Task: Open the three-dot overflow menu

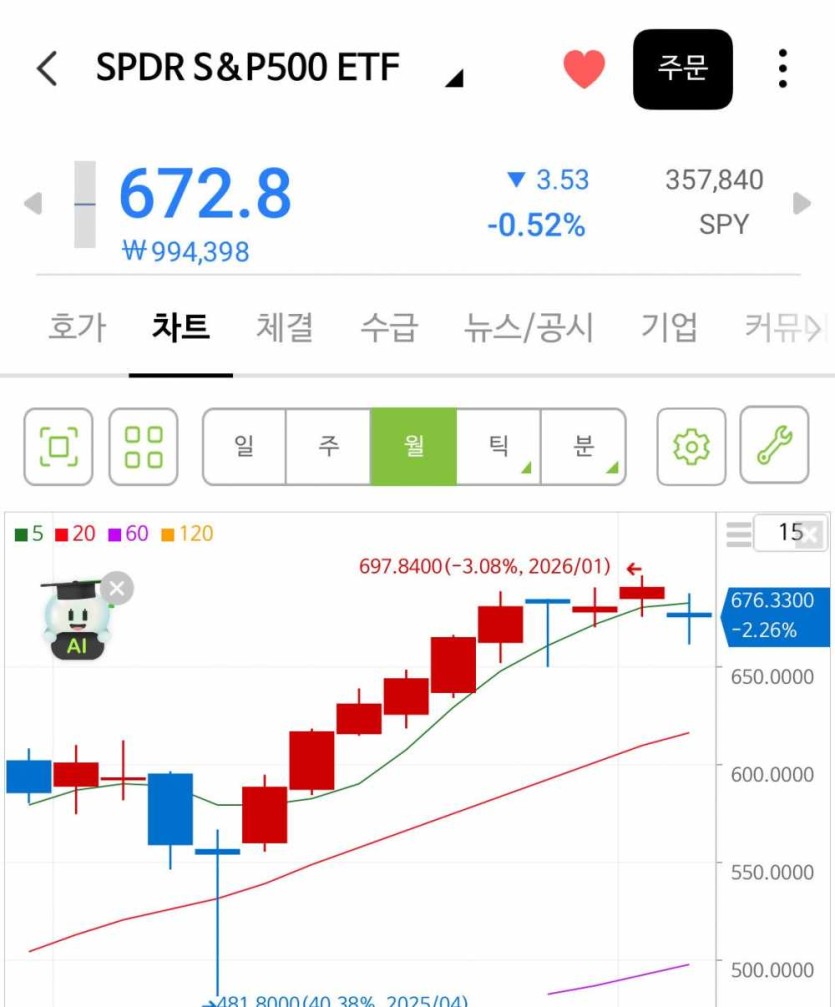Action: coord(782,69)
